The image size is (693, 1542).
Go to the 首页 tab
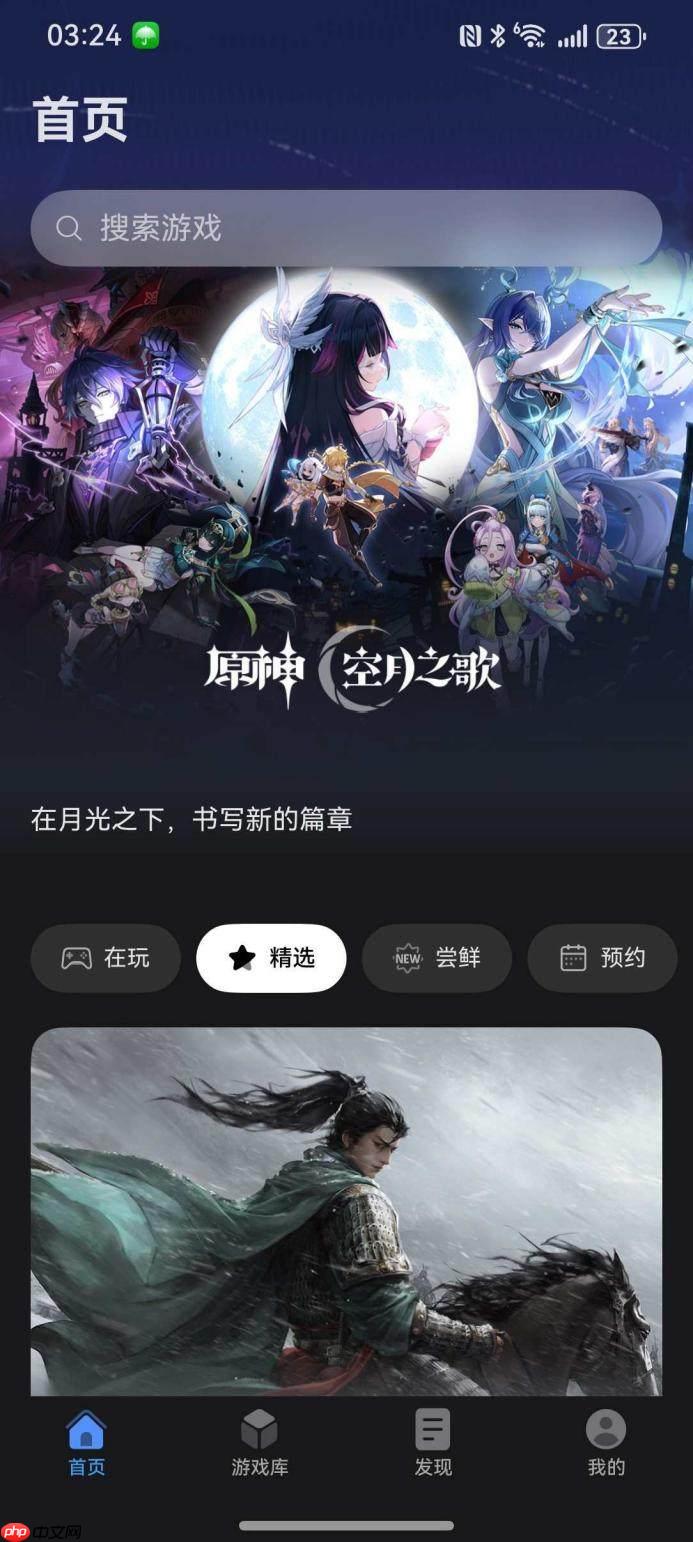[86, 1443]
